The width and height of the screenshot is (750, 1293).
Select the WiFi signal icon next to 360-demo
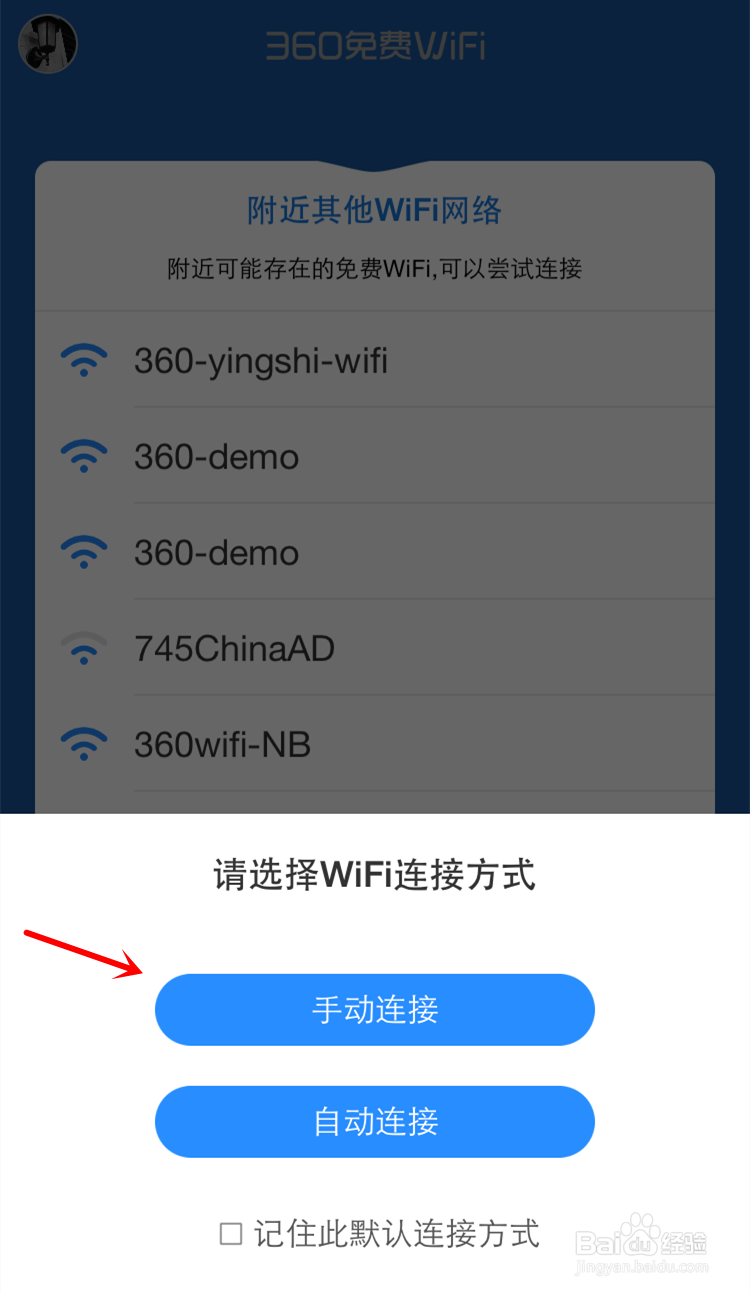point(84,456)
